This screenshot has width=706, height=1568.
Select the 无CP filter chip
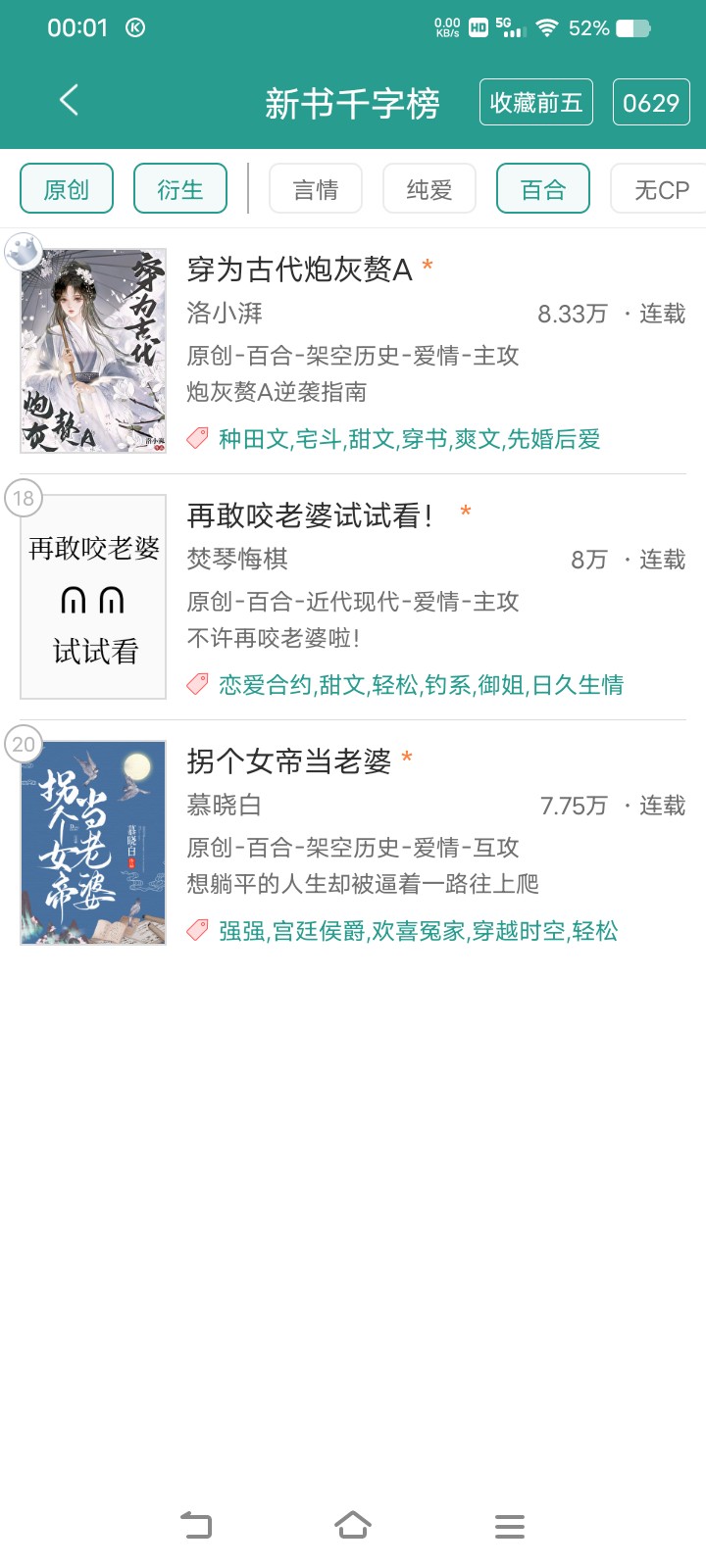pyautogui.click(x=659, y=189)
